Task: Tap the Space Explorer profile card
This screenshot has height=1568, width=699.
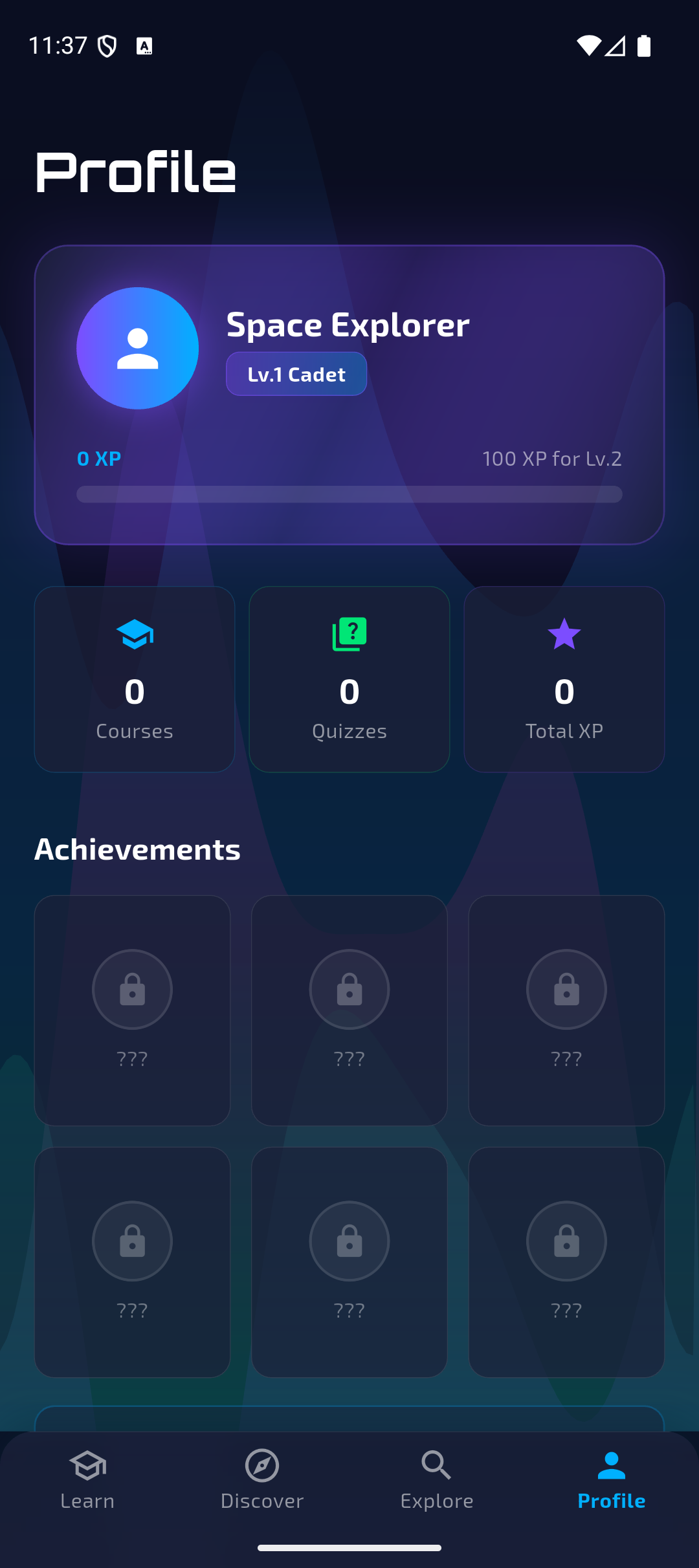Action: coord(349,391)
